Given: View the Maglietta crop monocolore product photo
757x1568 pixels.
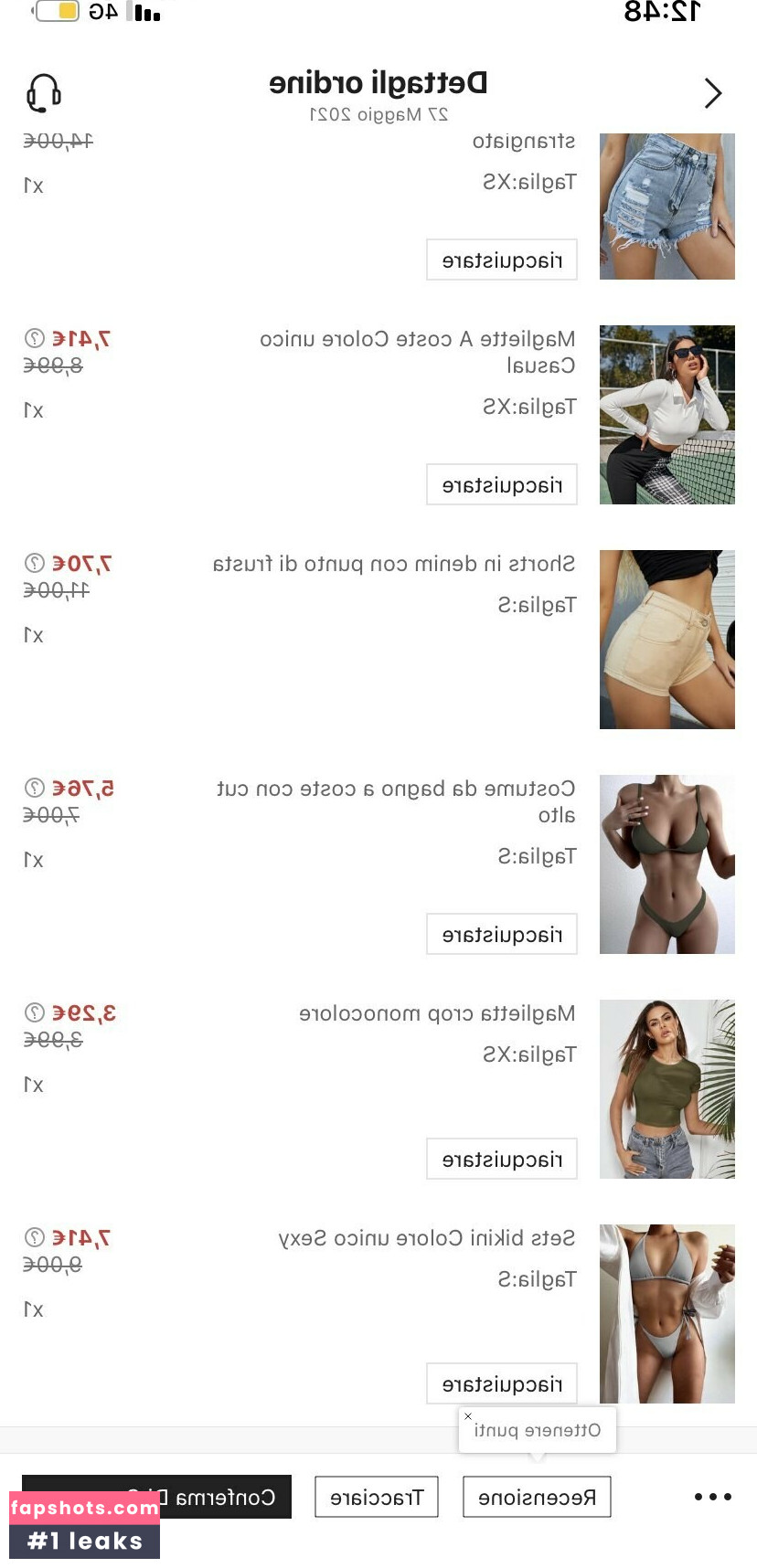Looking at the screenshot, I should [x=666, y=1089].
